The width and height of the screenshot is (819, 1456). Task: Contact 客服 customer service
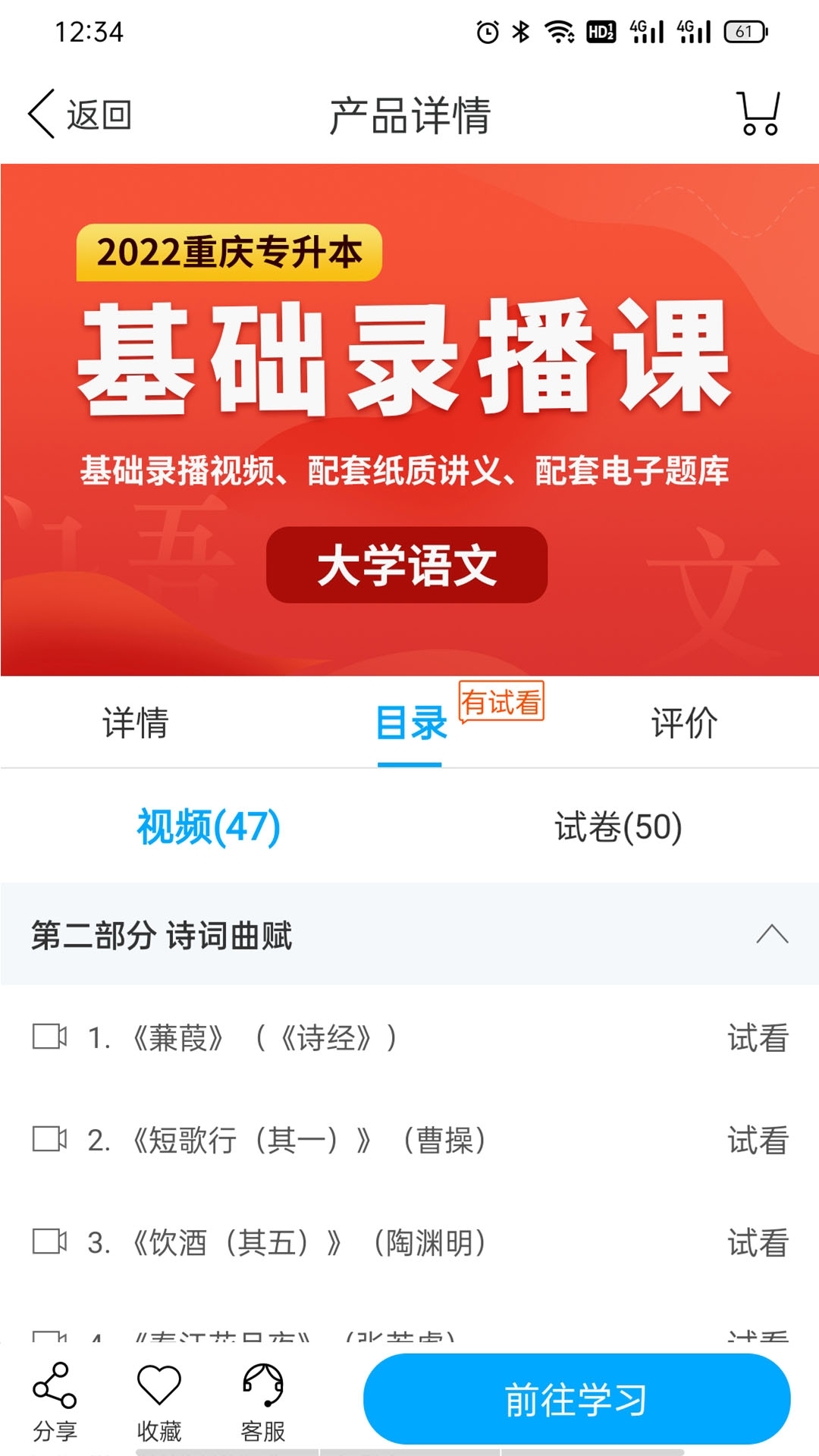[x=262, y=1401]
